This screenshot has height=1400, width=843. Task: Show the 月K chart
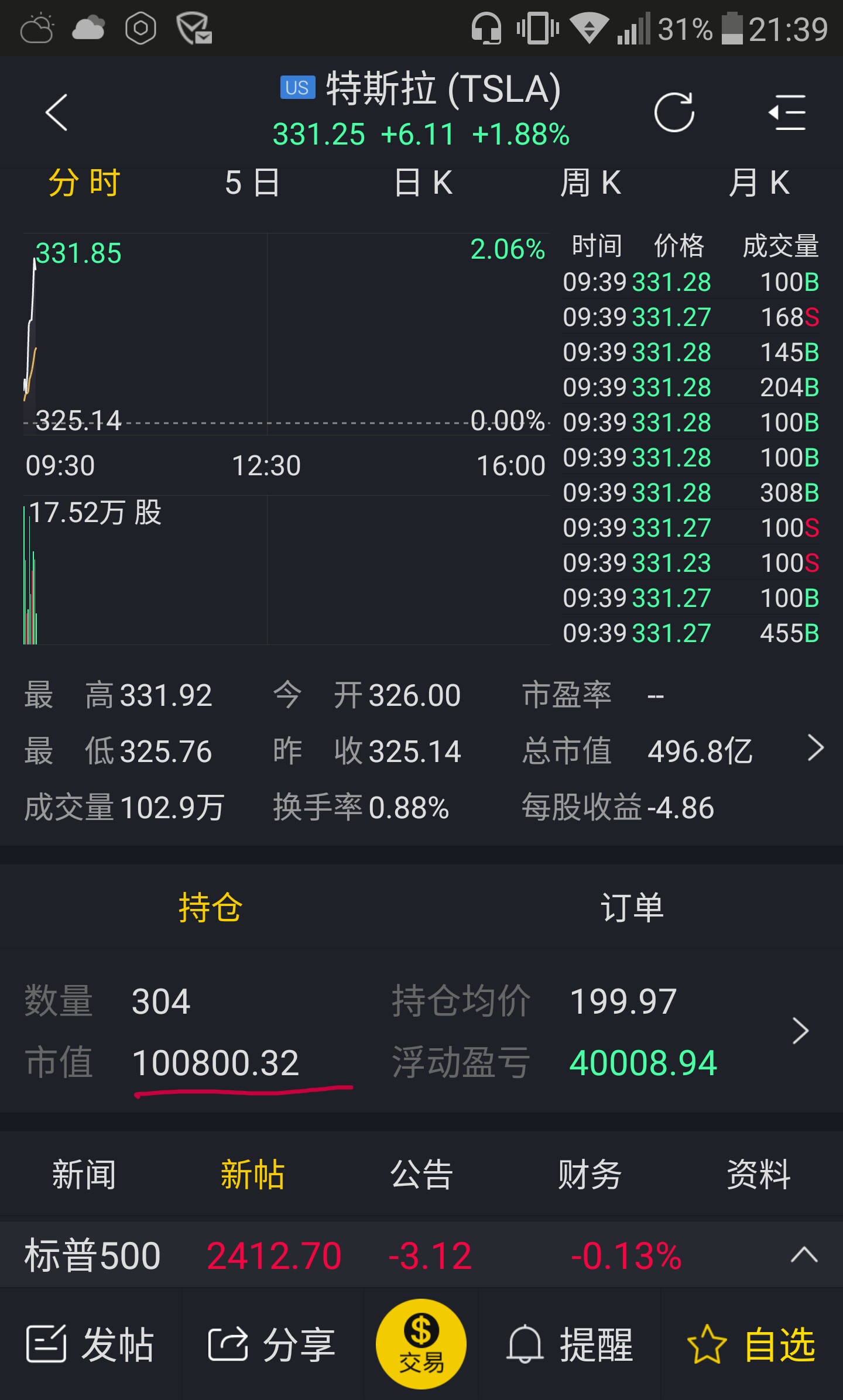[759, 183]
